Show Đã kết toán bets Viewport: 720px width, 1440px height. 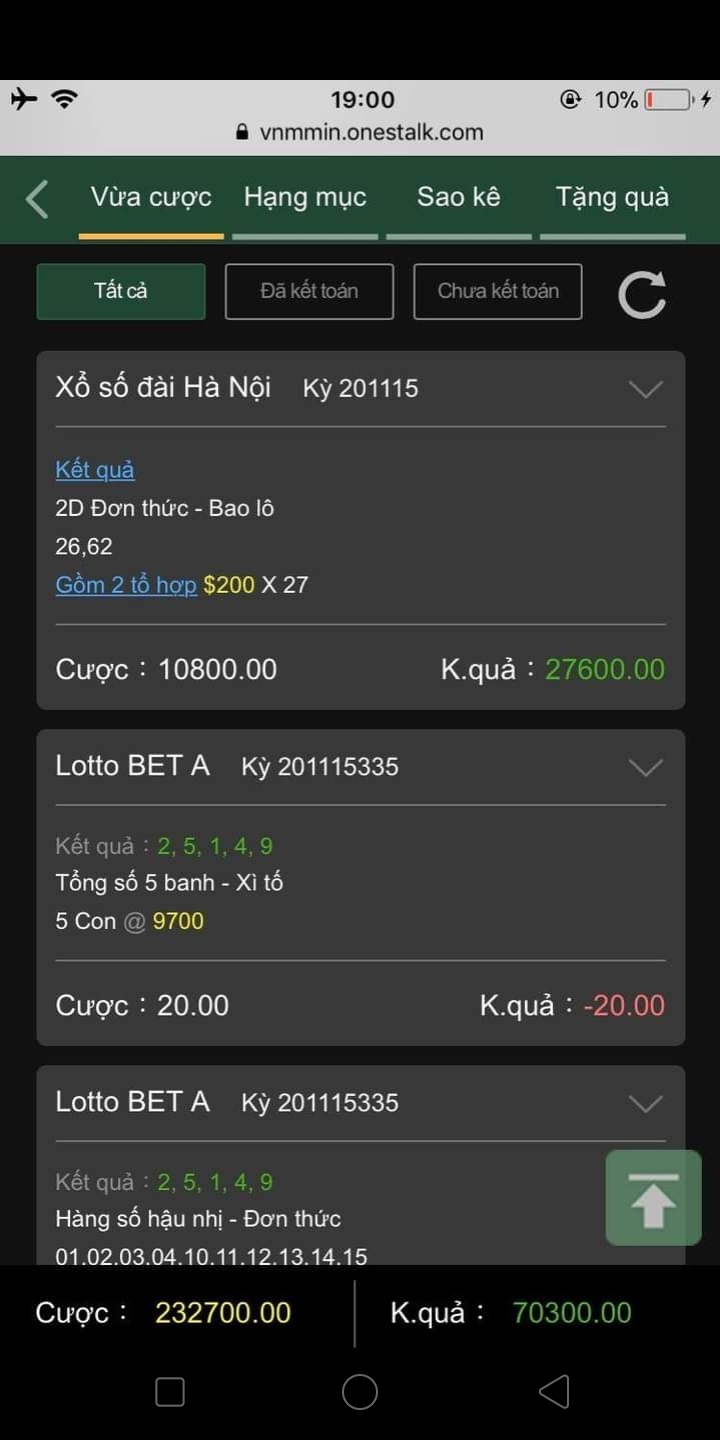click(309, 291)
